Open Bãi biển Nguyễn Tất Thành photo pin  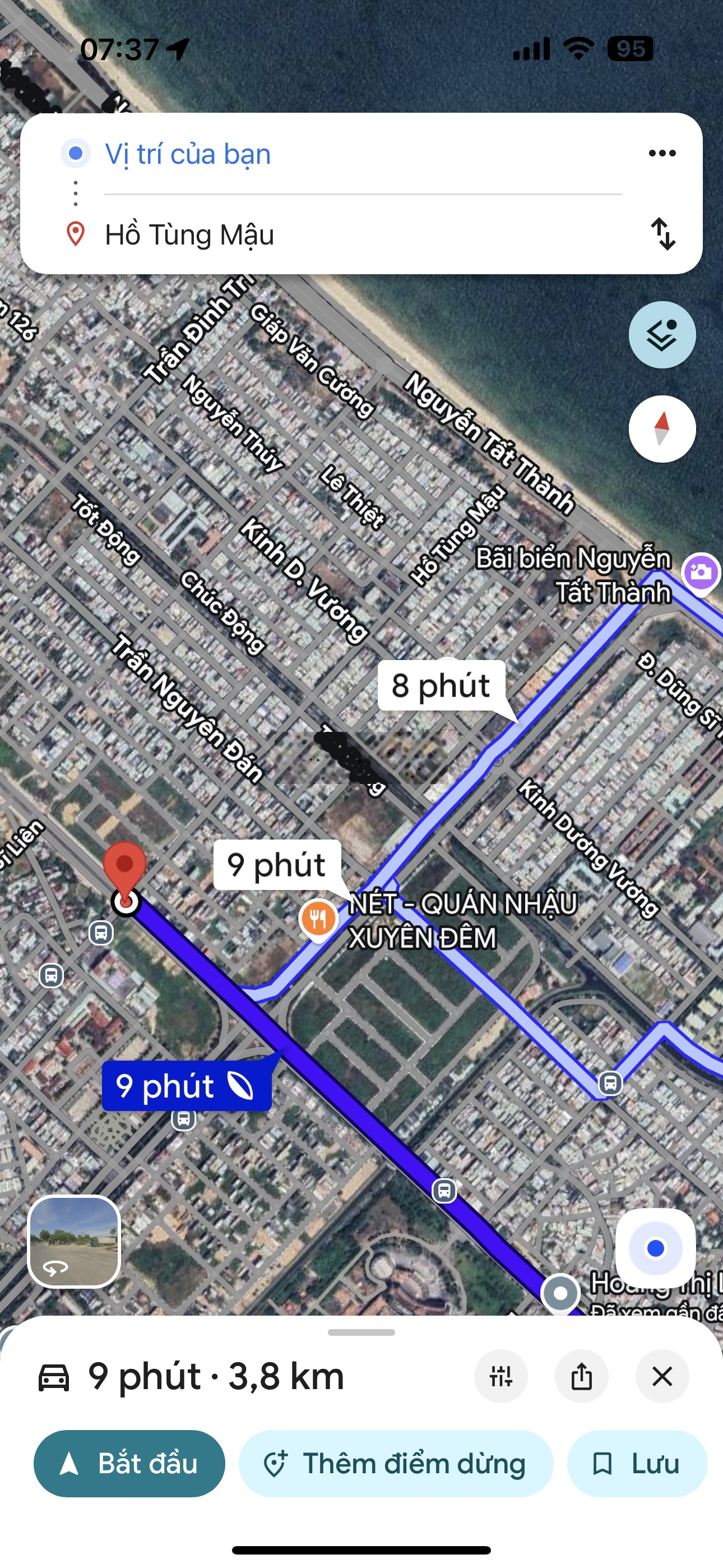pos(701,572)
